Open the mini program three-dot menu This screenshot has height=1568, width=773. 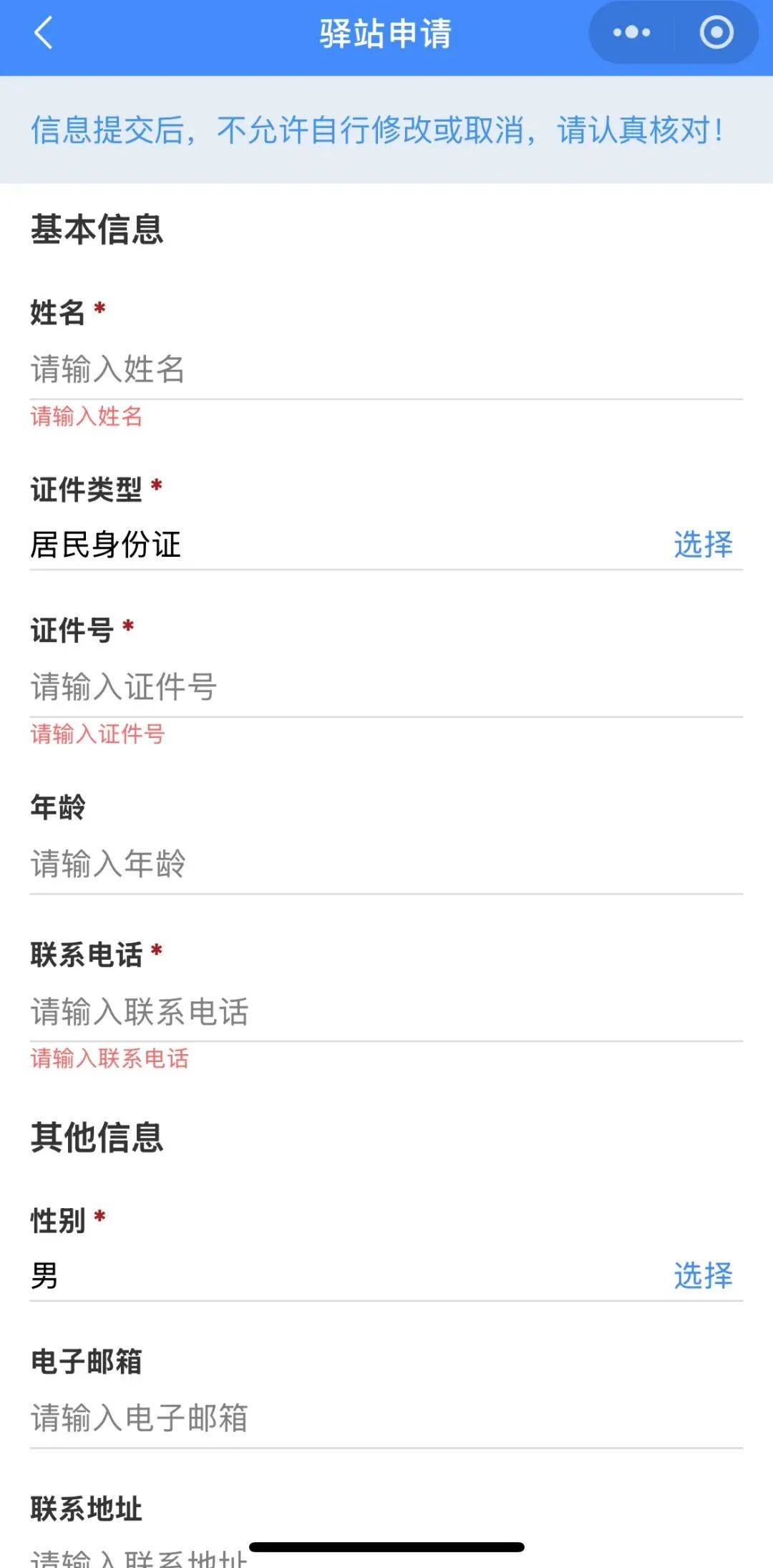point(631,33)
